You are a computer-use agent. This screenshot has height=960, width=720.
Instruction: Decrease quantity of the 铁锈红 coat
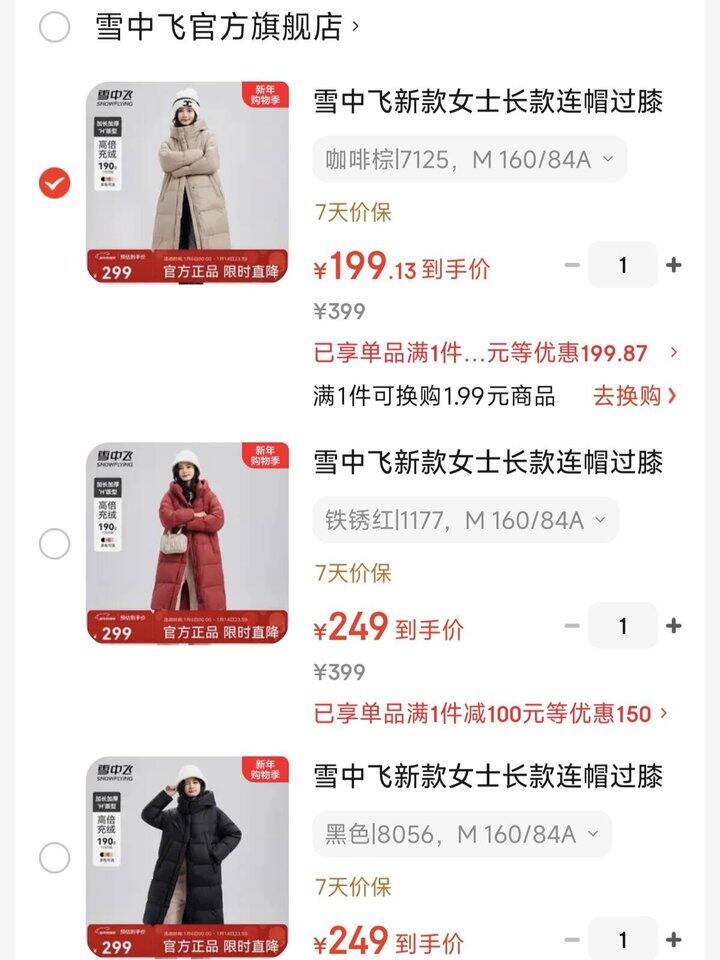tap(572, 626)
